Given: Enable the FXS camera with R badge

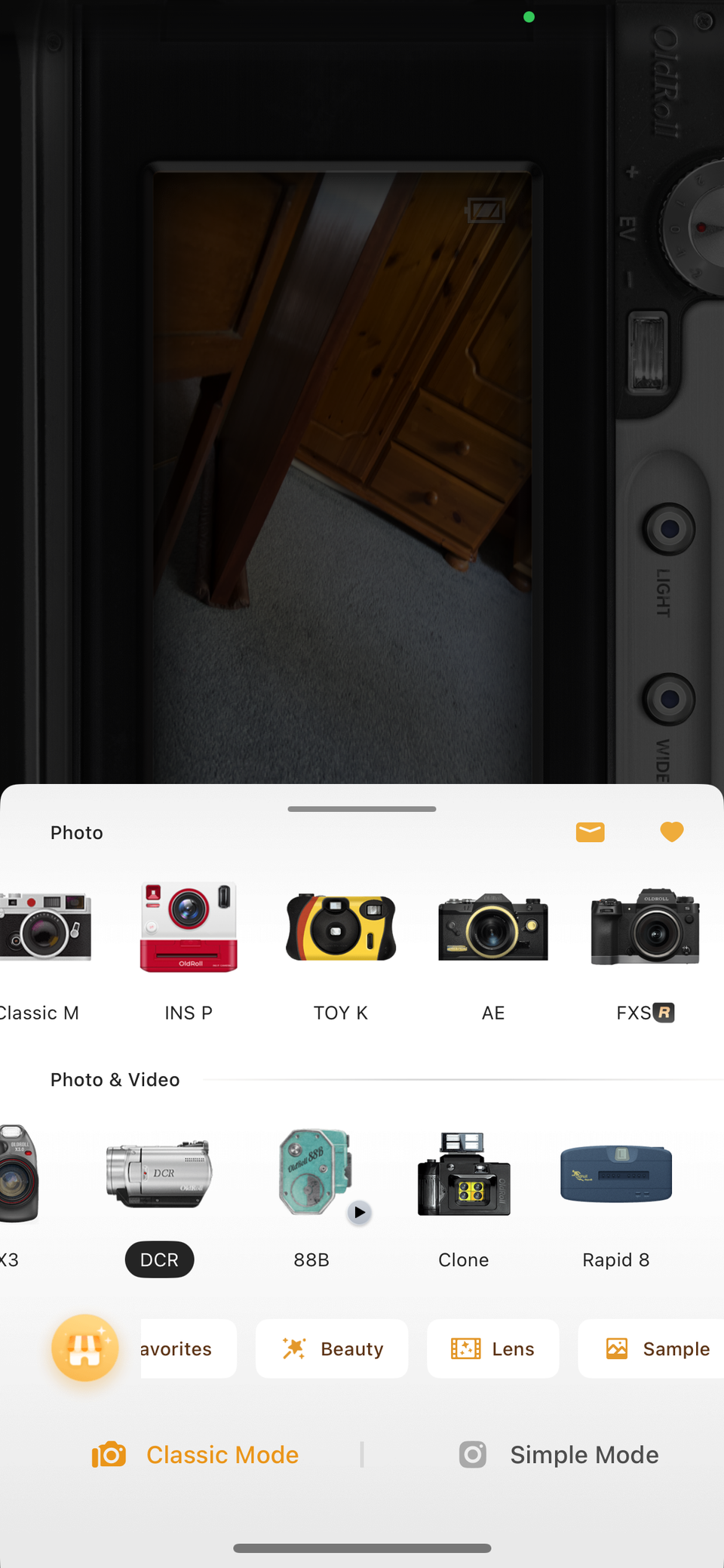Looking at the screenshot, I should point(645,928).
